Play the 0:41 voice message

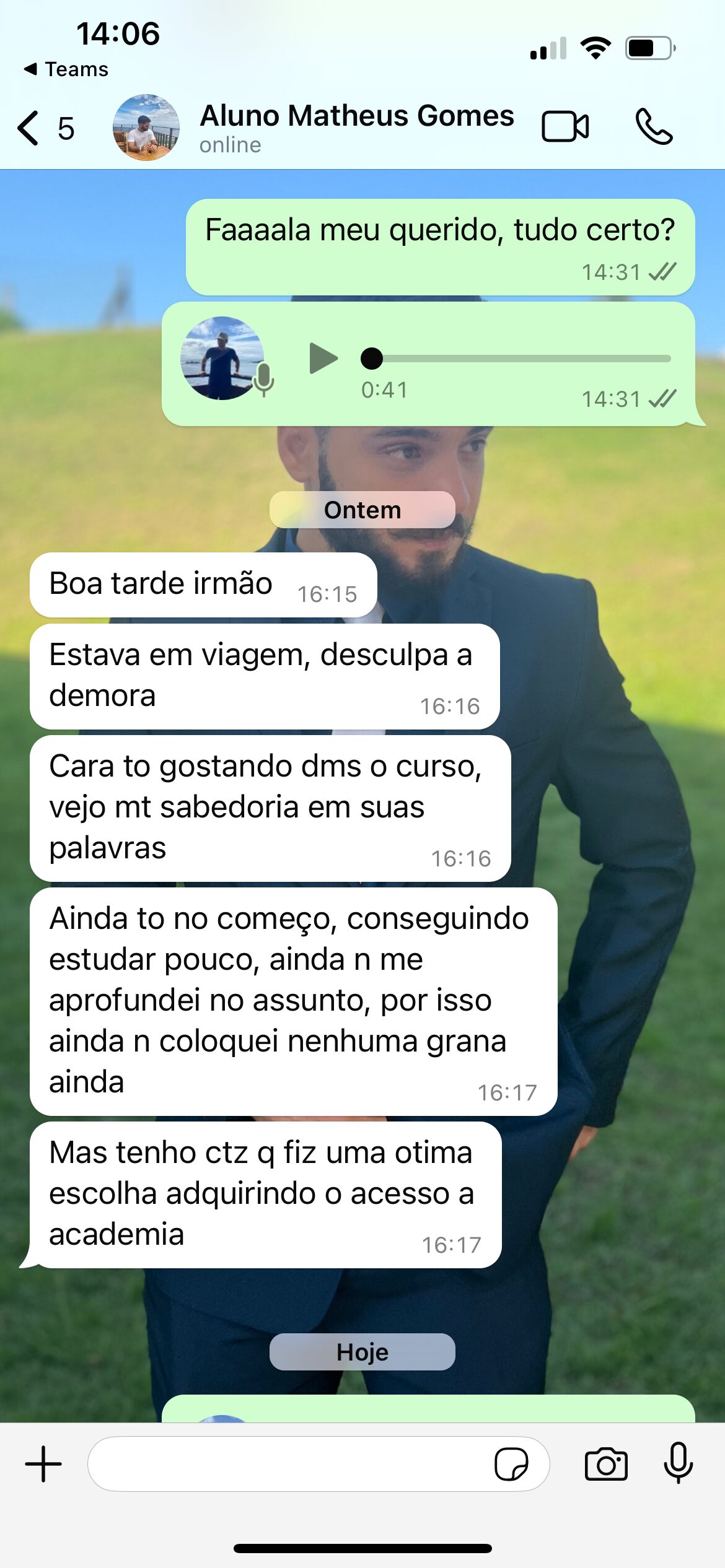323,359
